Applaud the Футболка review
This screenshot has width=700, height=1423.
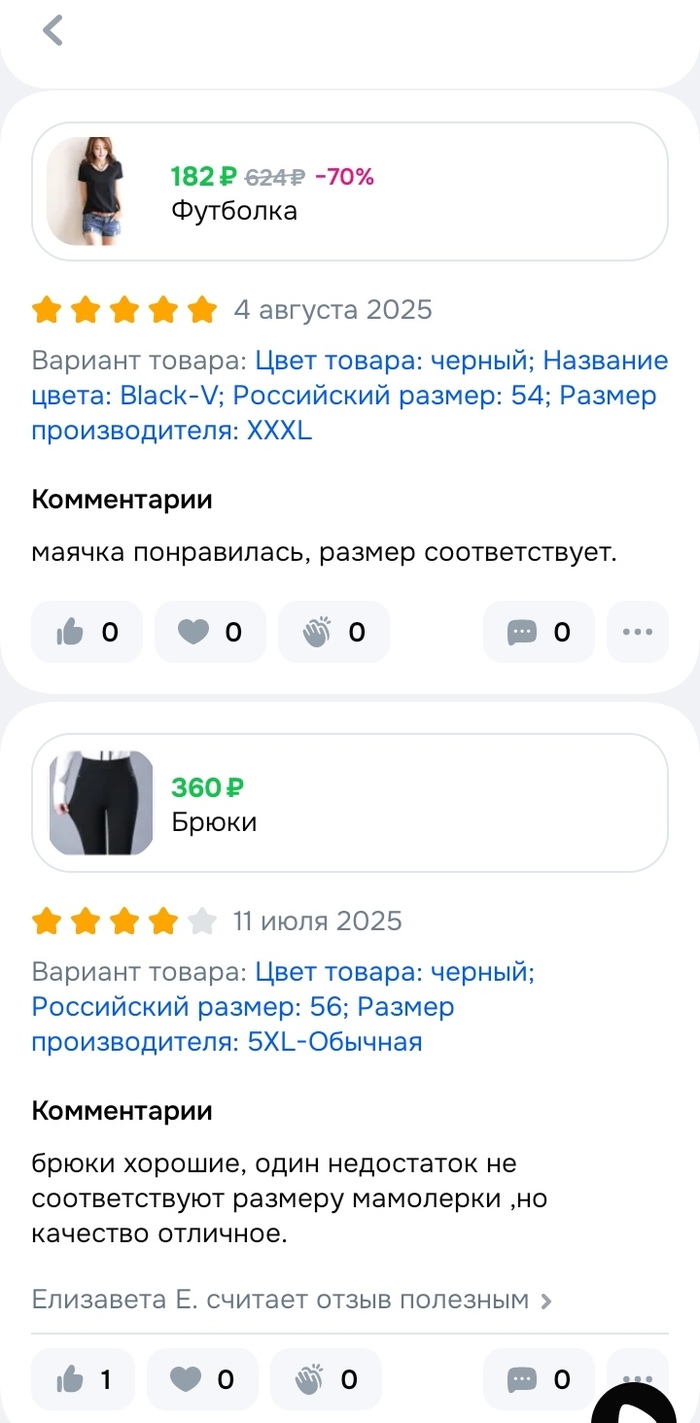[334, 632]
